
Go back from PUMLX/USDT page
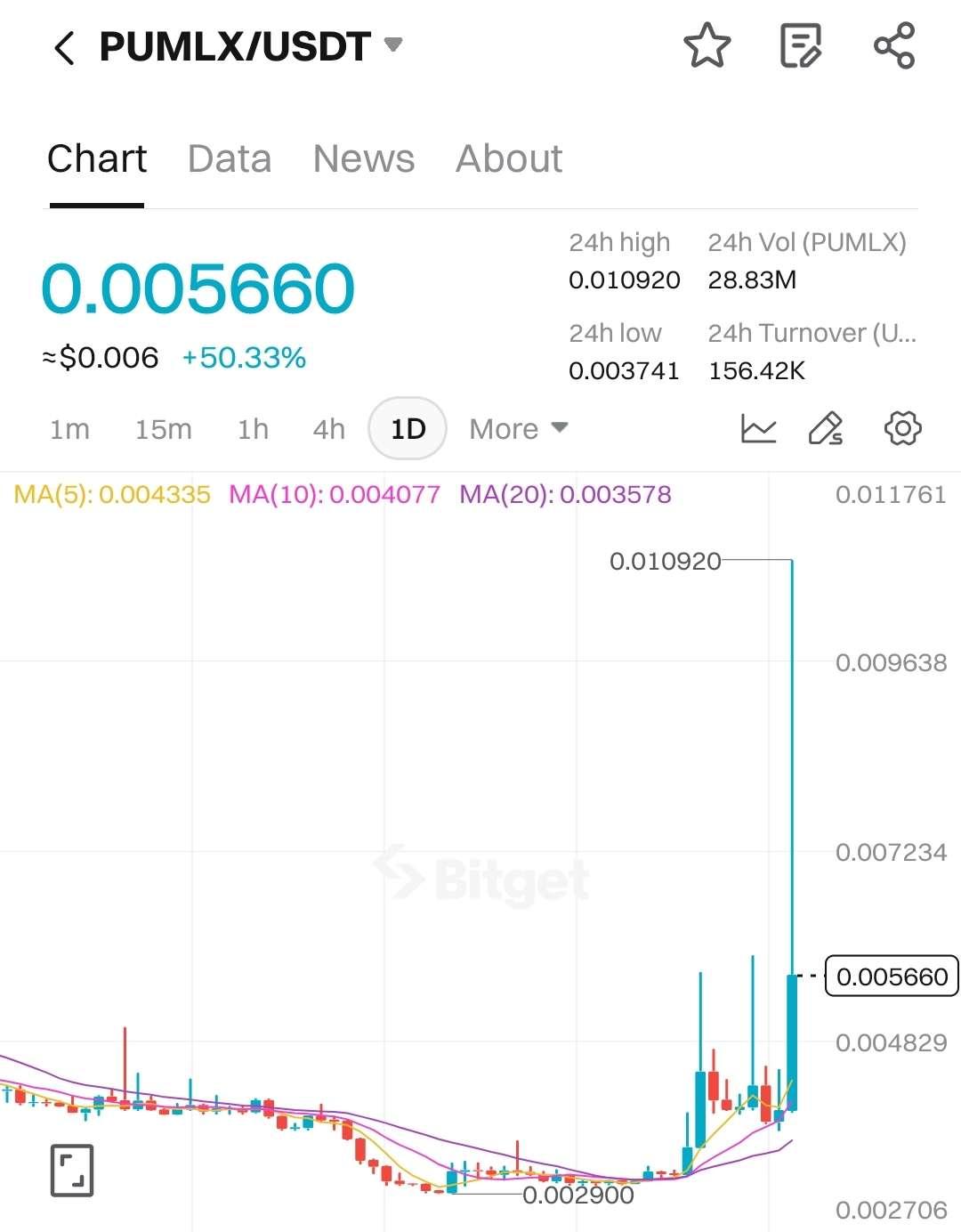64,47
